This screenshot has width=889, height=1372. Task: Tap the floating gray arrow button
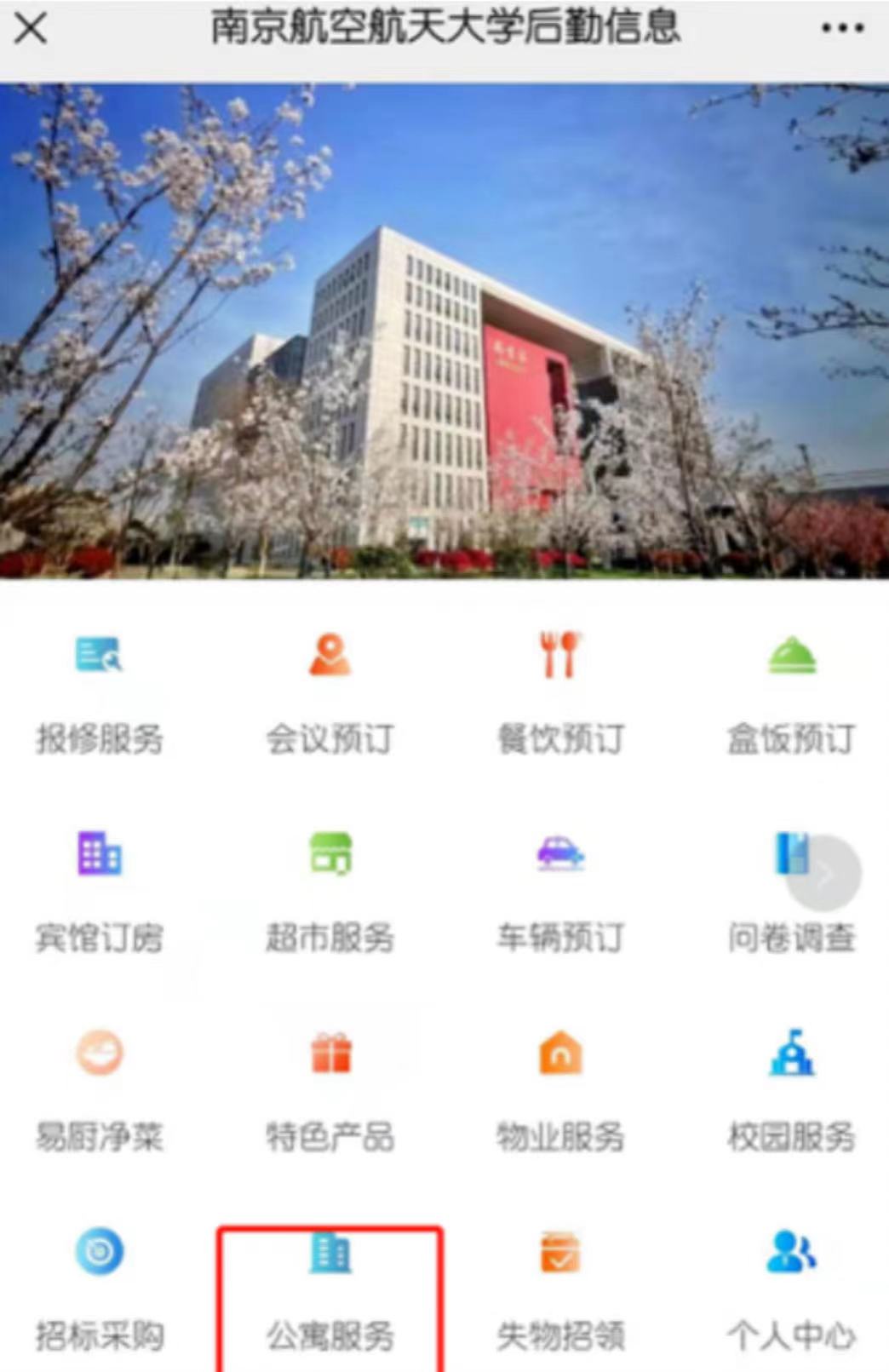click(x=823, y=874)
